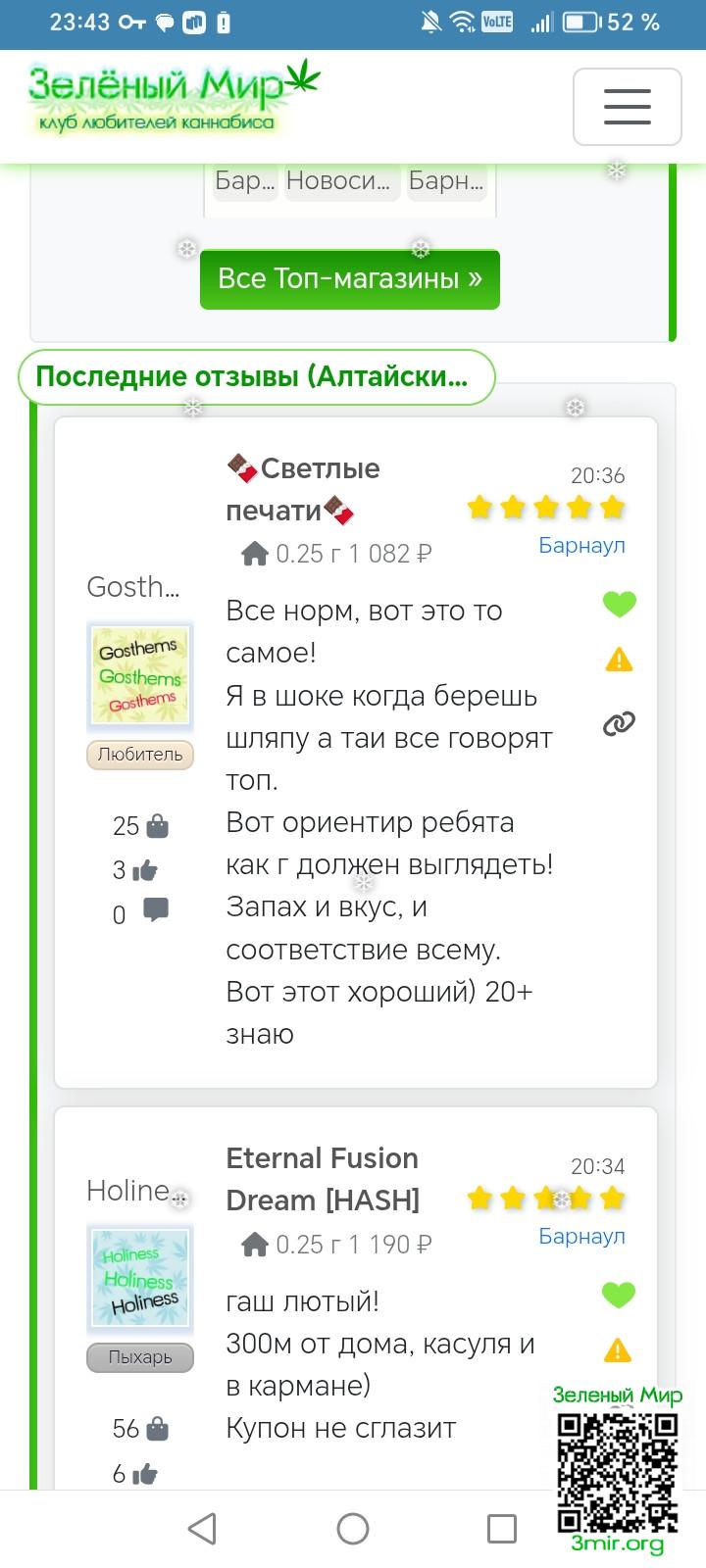706x1568 pixels.
Task: Open Holiness user avatar
Action: click(x=140, y=1279)
